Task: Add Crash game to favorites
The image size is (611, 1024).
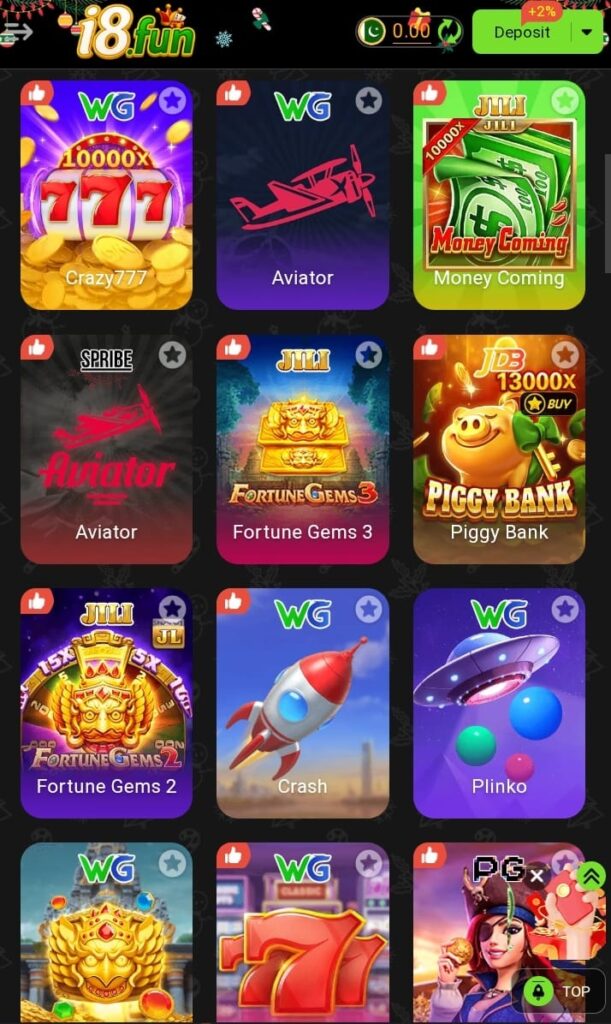Action: tap(369, 608)
